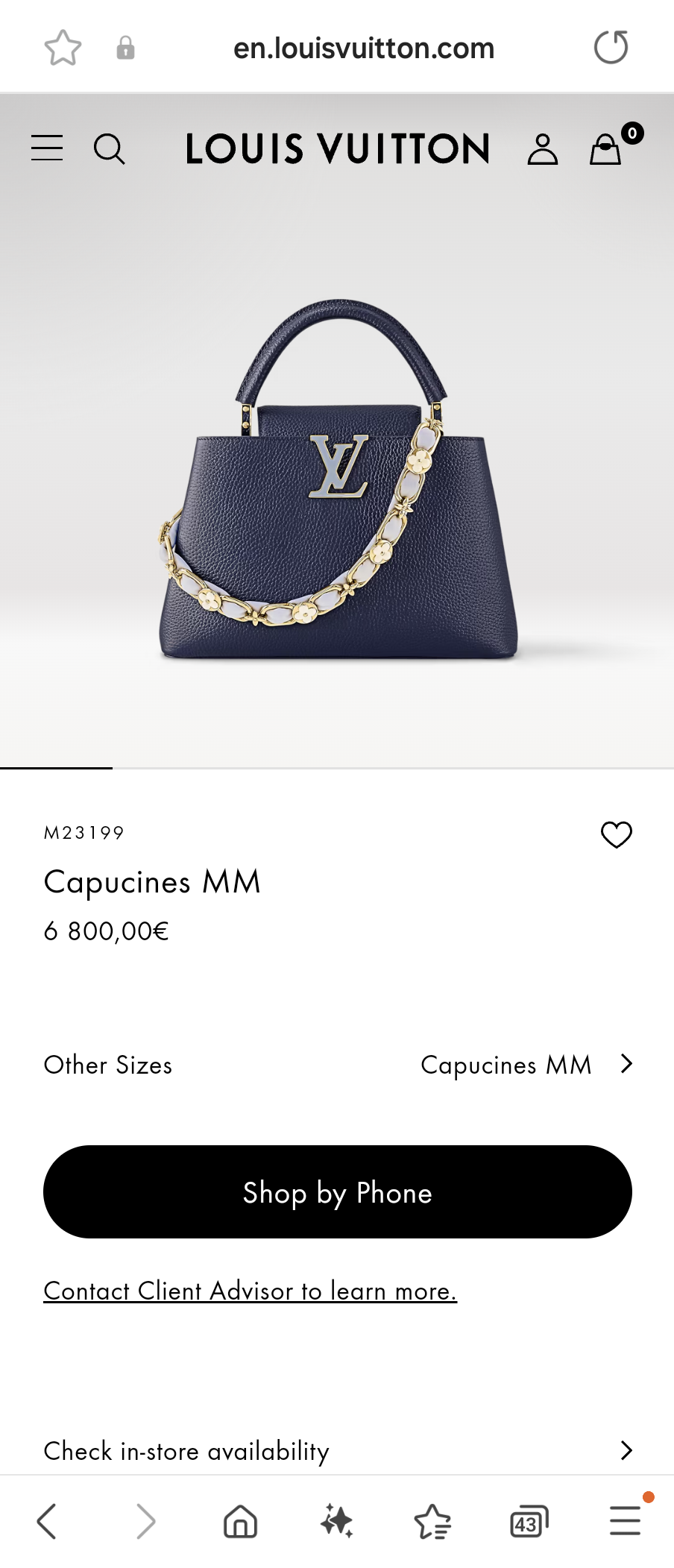Reload the page
Viewport: 674px width, 1568px height.
[611, 46]
